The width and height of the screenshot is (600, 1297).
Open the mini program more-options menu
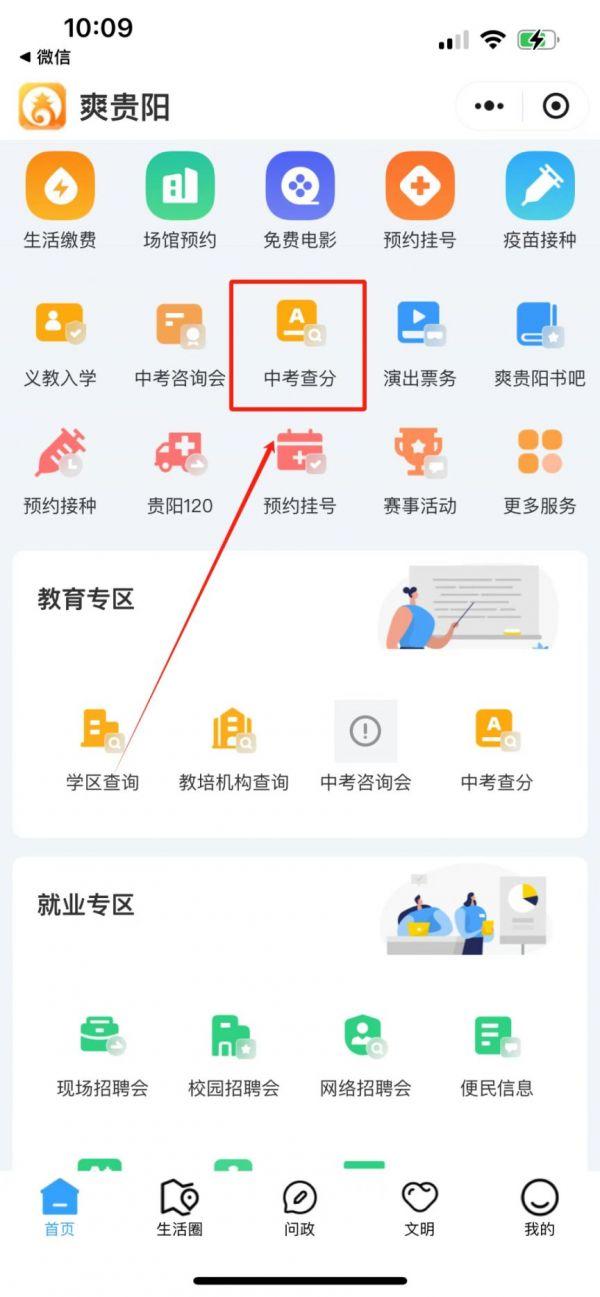click(x=489, y=106)
